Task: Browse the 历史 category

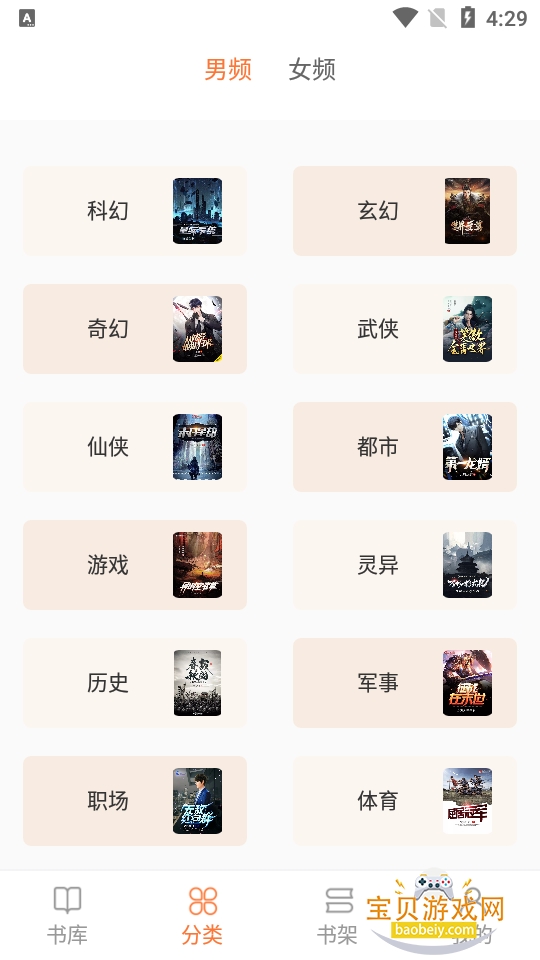Action: coord(135,683)
